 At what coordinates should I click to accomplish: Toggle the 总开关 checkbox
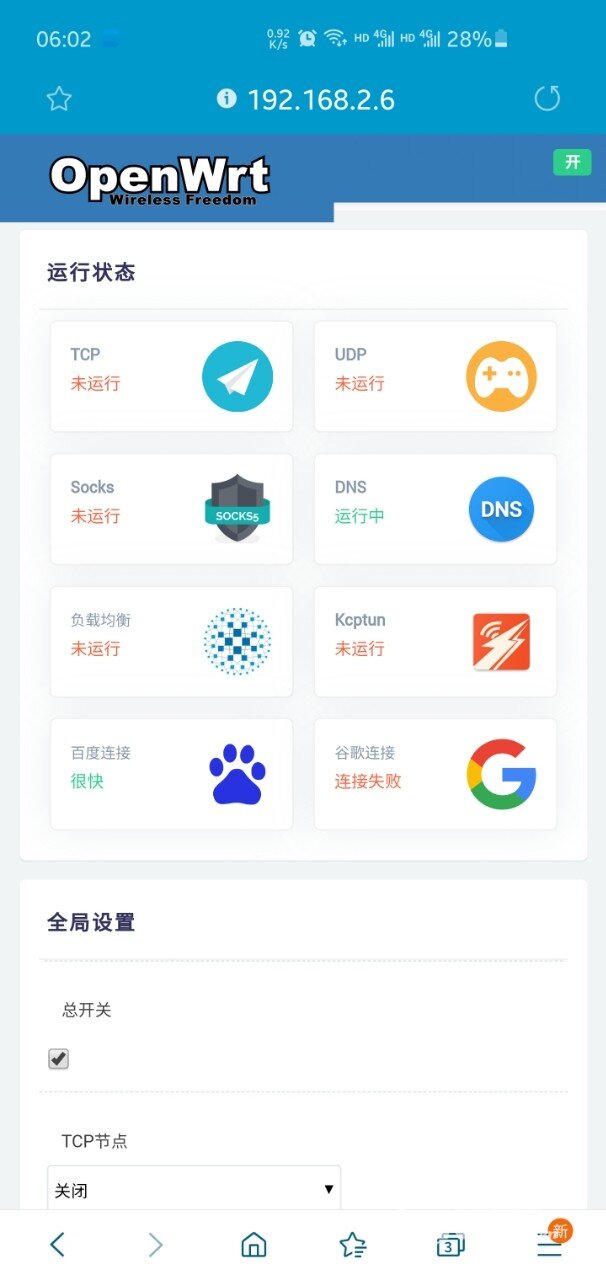[59, 1059]
